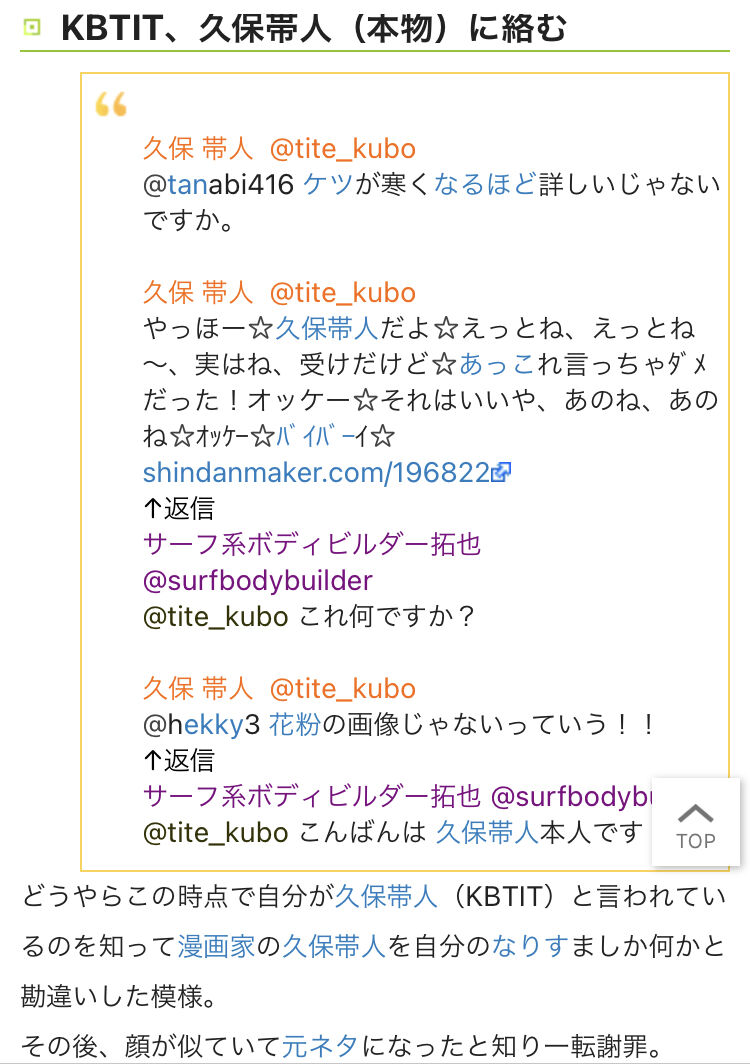
Task: Open 久保帯人 link after やっほー☆
Action: click(326, 328)
